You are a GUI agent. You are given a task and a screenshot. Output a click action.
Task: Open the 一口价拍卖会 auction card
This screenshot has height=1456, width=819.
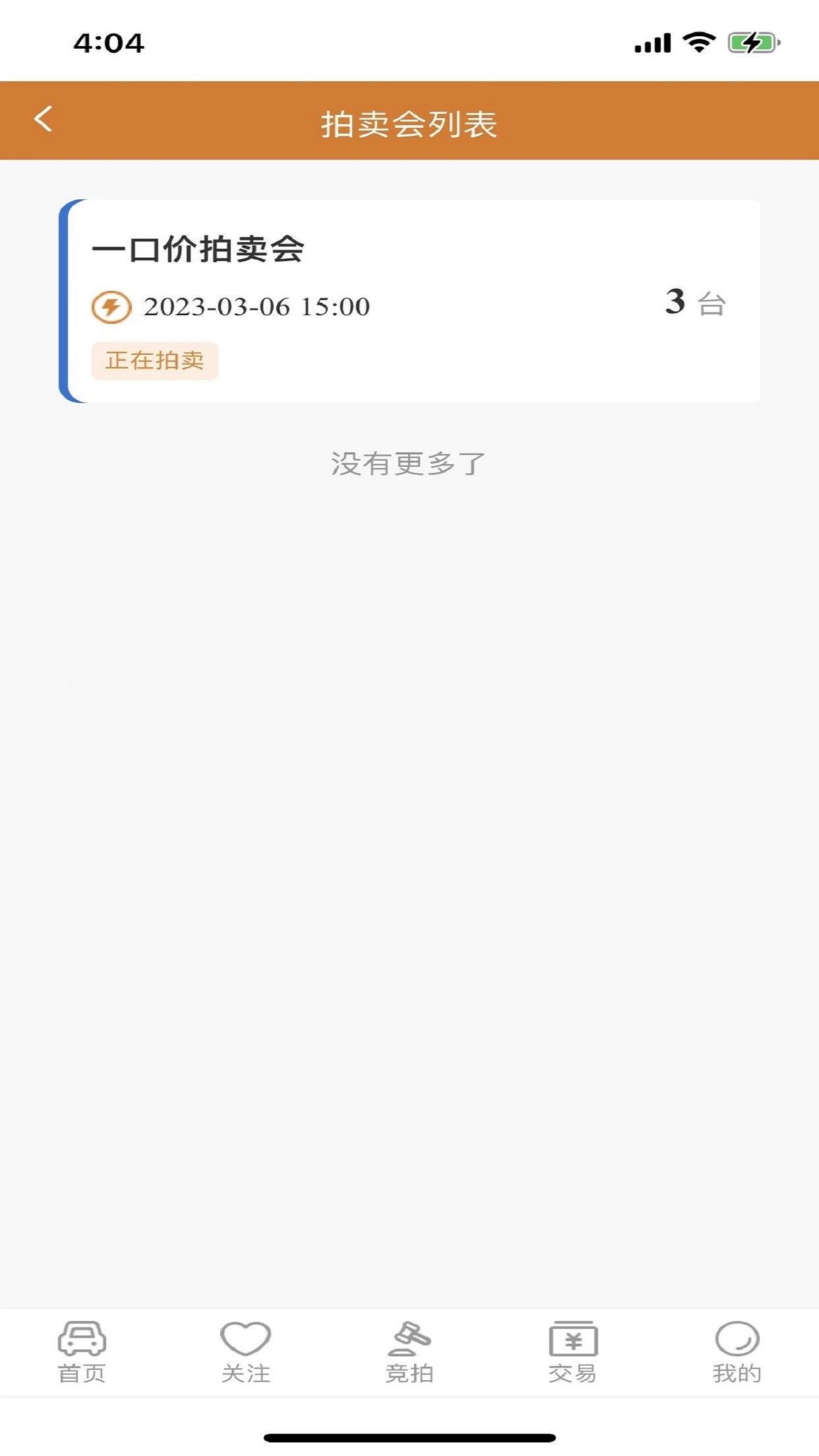click(409, 298)
